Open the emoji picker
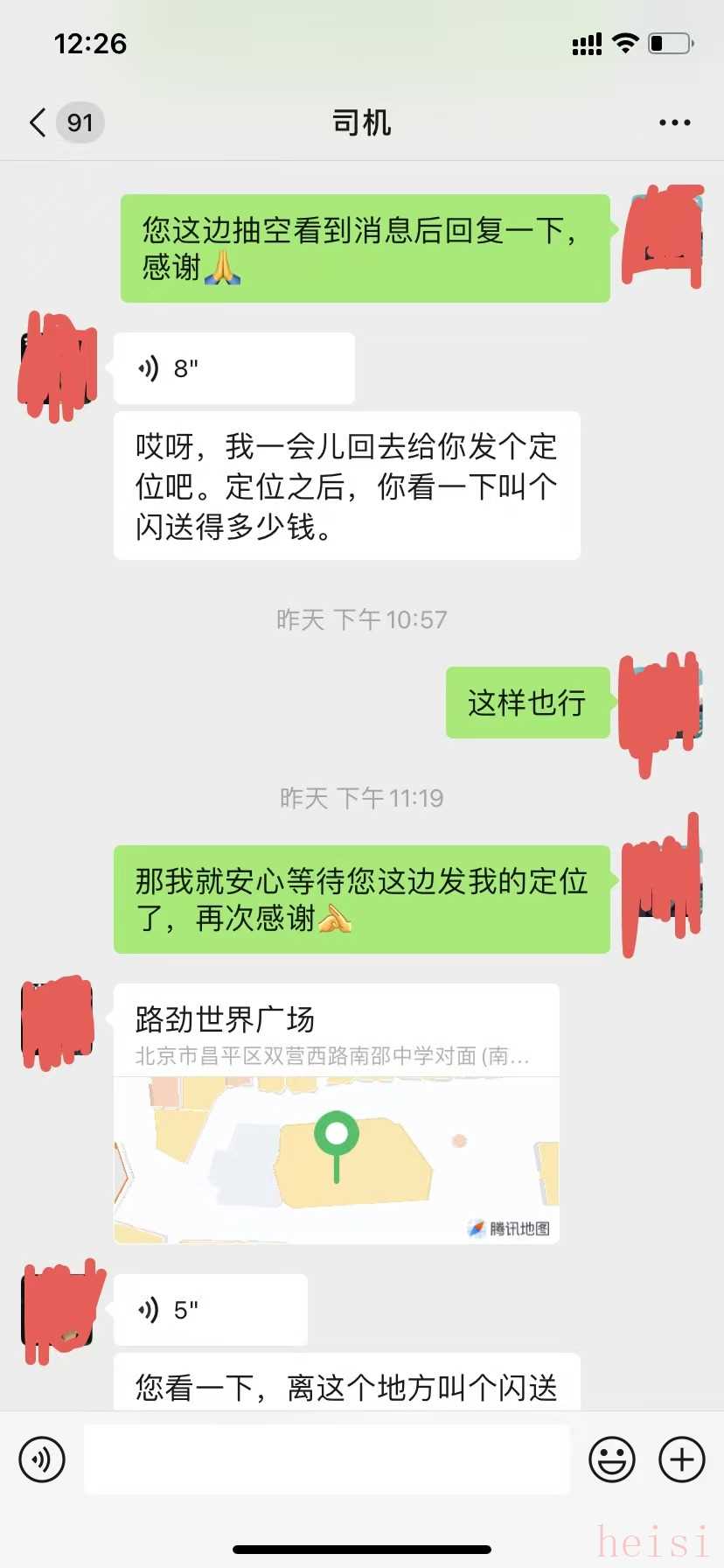Image resolution: width=724 pixels, height=1568 pixels. [x=611, y=1459]
